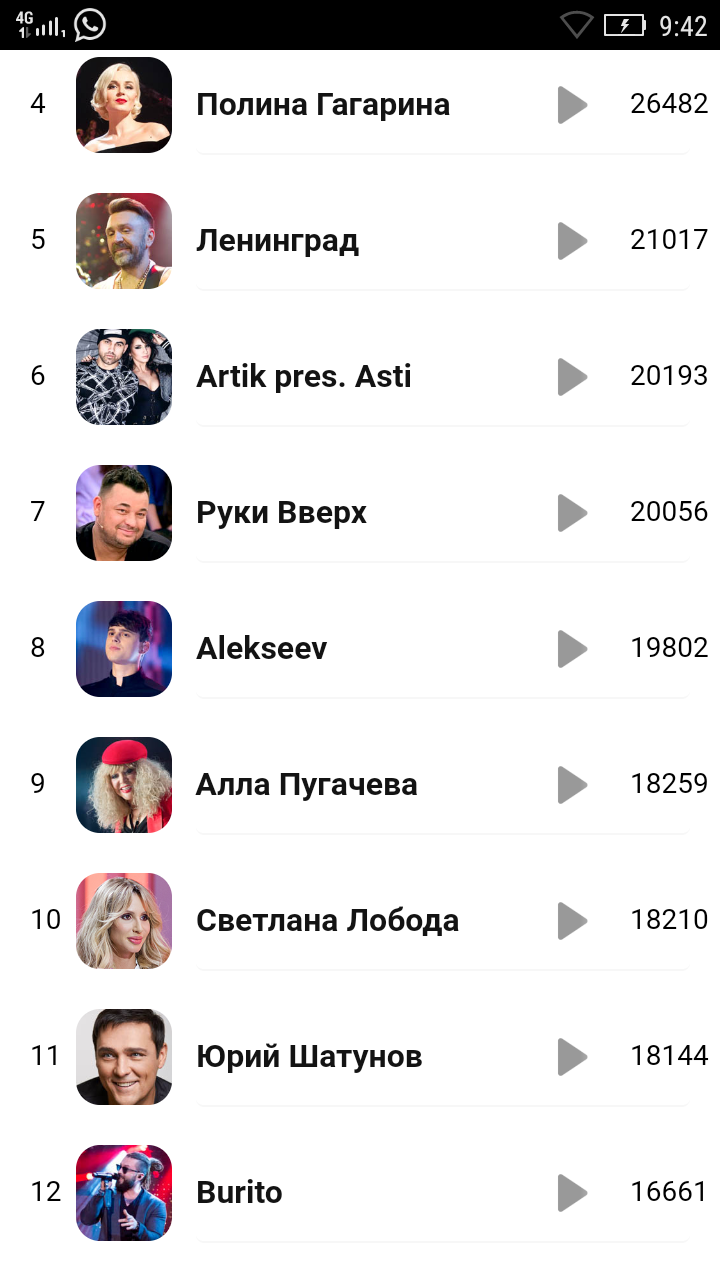Open Алла Пугачева artist entry
This screenshot has height=1280, width=720.
(306, 785)
